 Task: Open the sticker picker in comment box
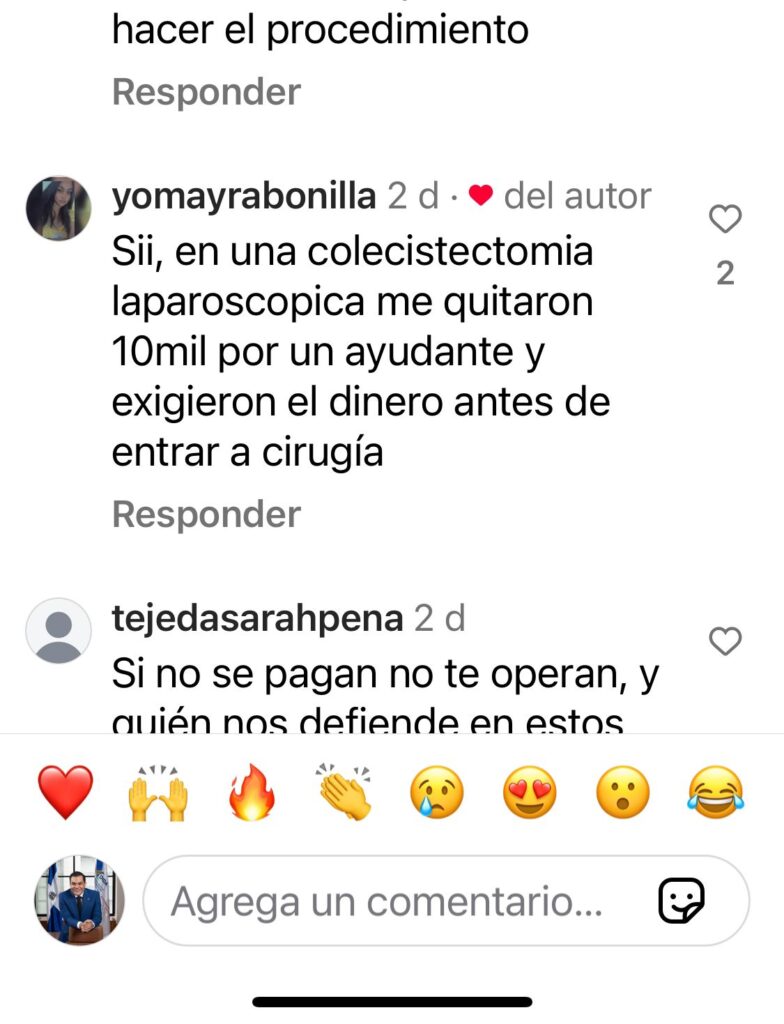tap(682, 902)
